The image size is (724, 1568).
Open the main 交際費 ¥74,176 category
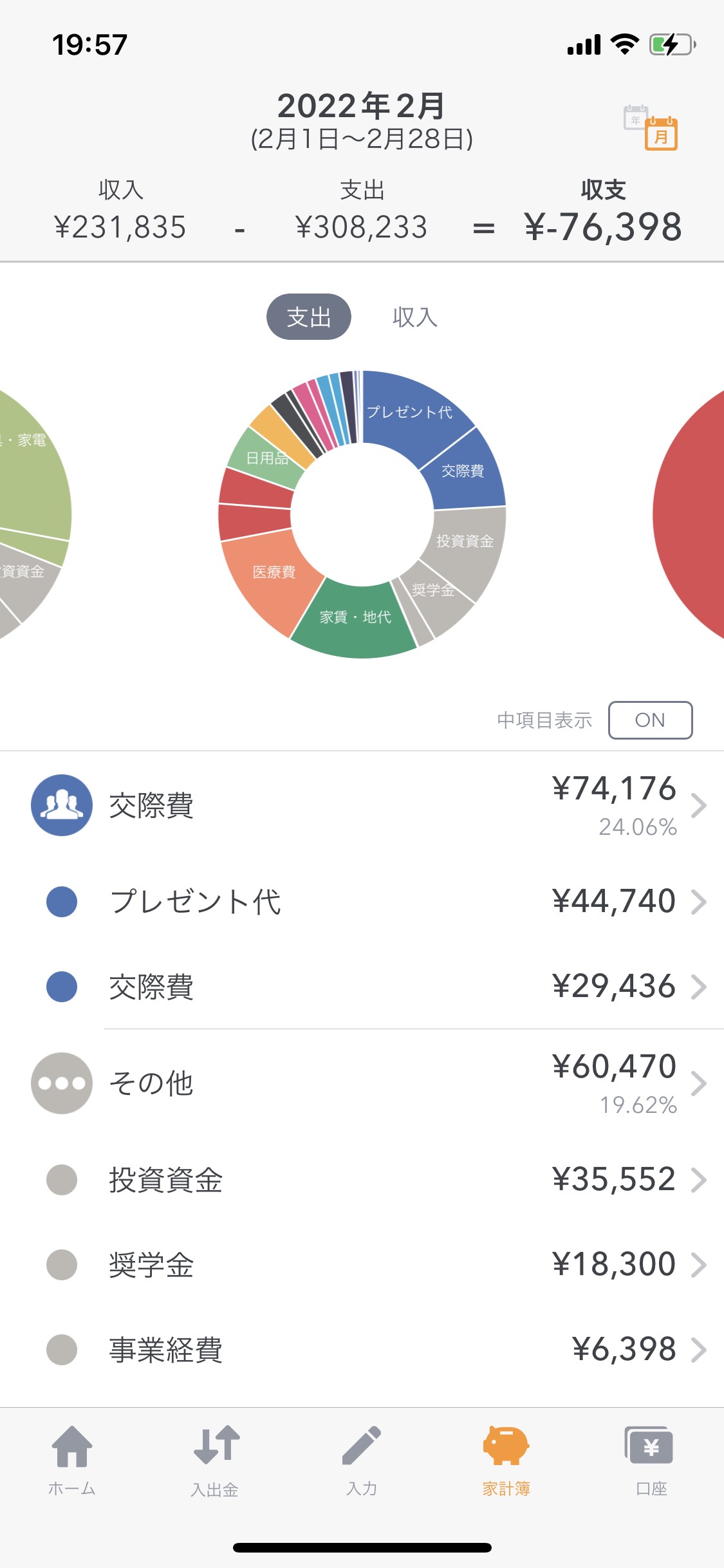pyautogui.click(x=362, y=805)
